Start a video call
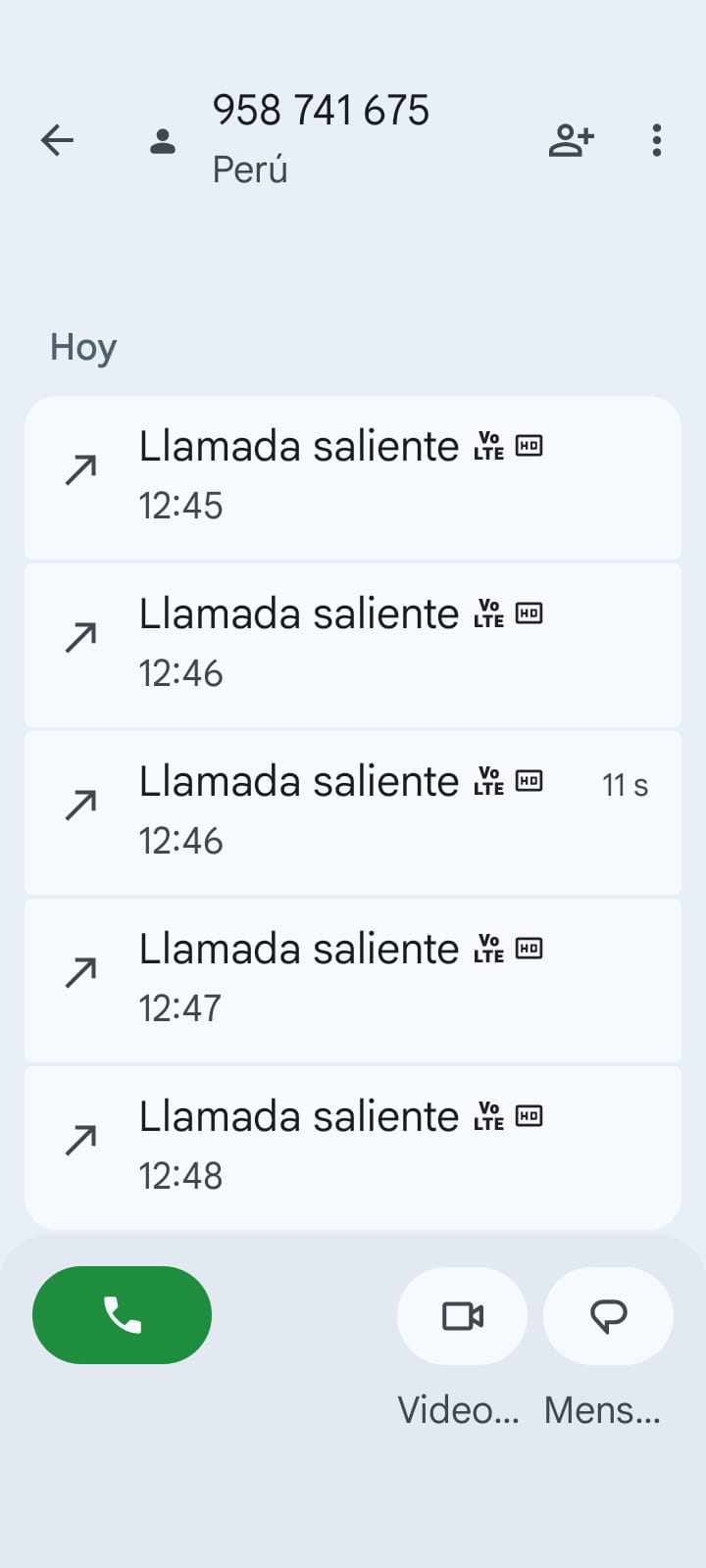This screenshot has width=706, height=1568. click(x=462, y=1315)
